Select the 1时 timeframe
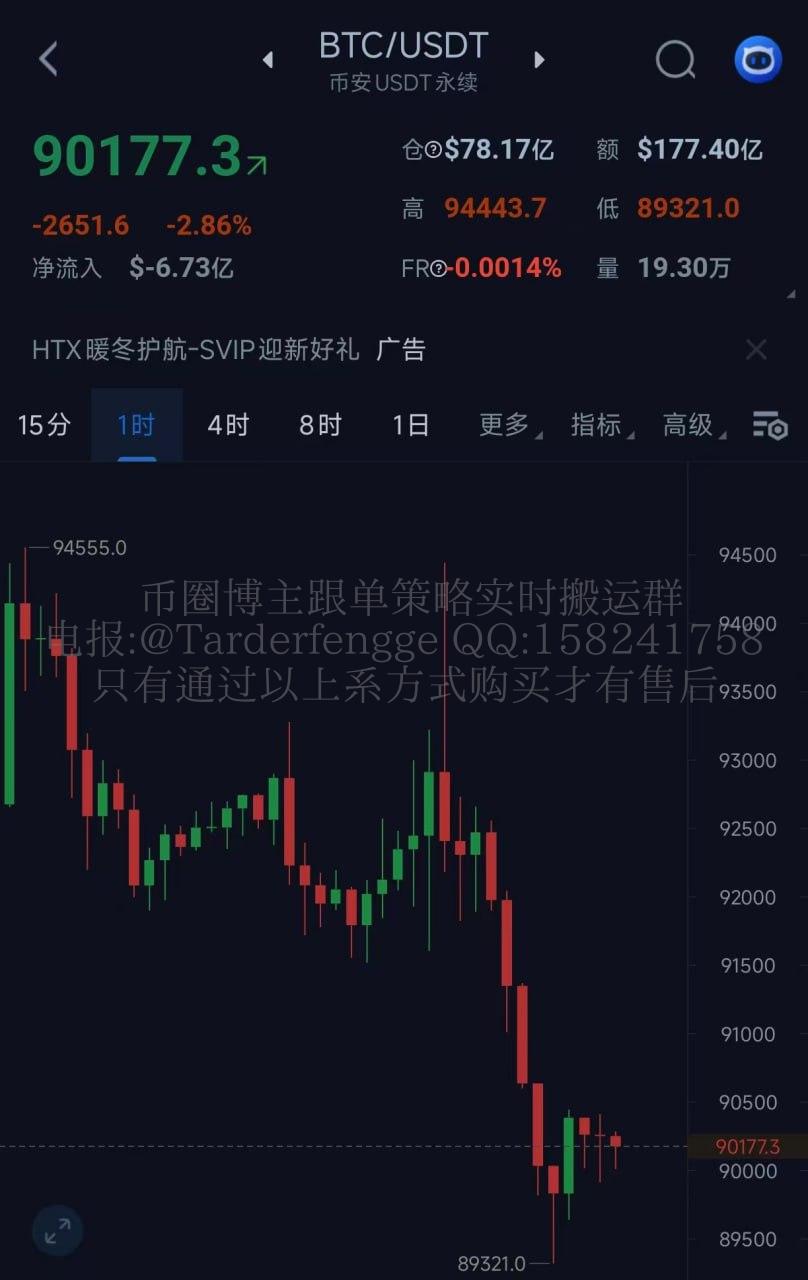Image resolution: width=808 pixels, height=1280 pixels. pyautogui.click(x=136, y=425)
